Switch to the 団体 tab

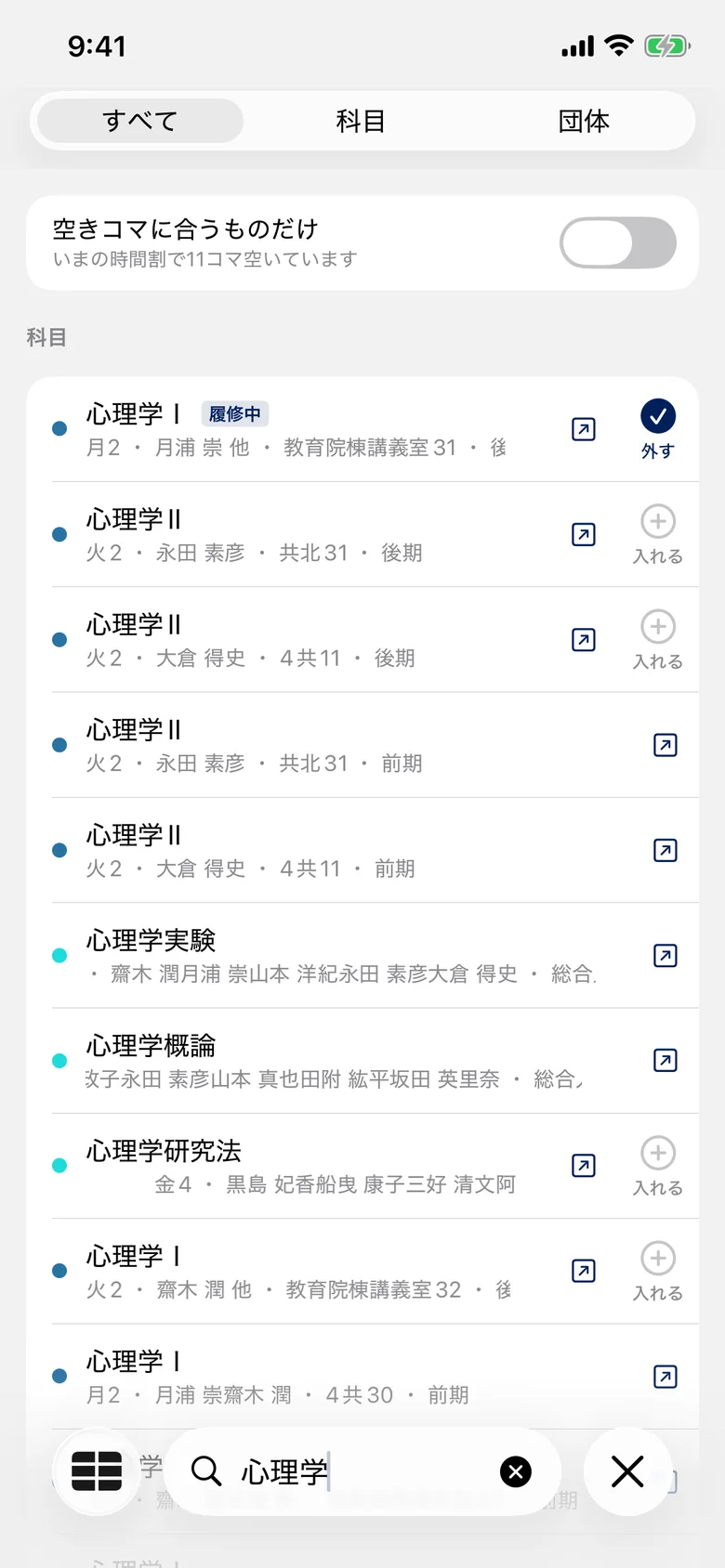coord(584,121)
